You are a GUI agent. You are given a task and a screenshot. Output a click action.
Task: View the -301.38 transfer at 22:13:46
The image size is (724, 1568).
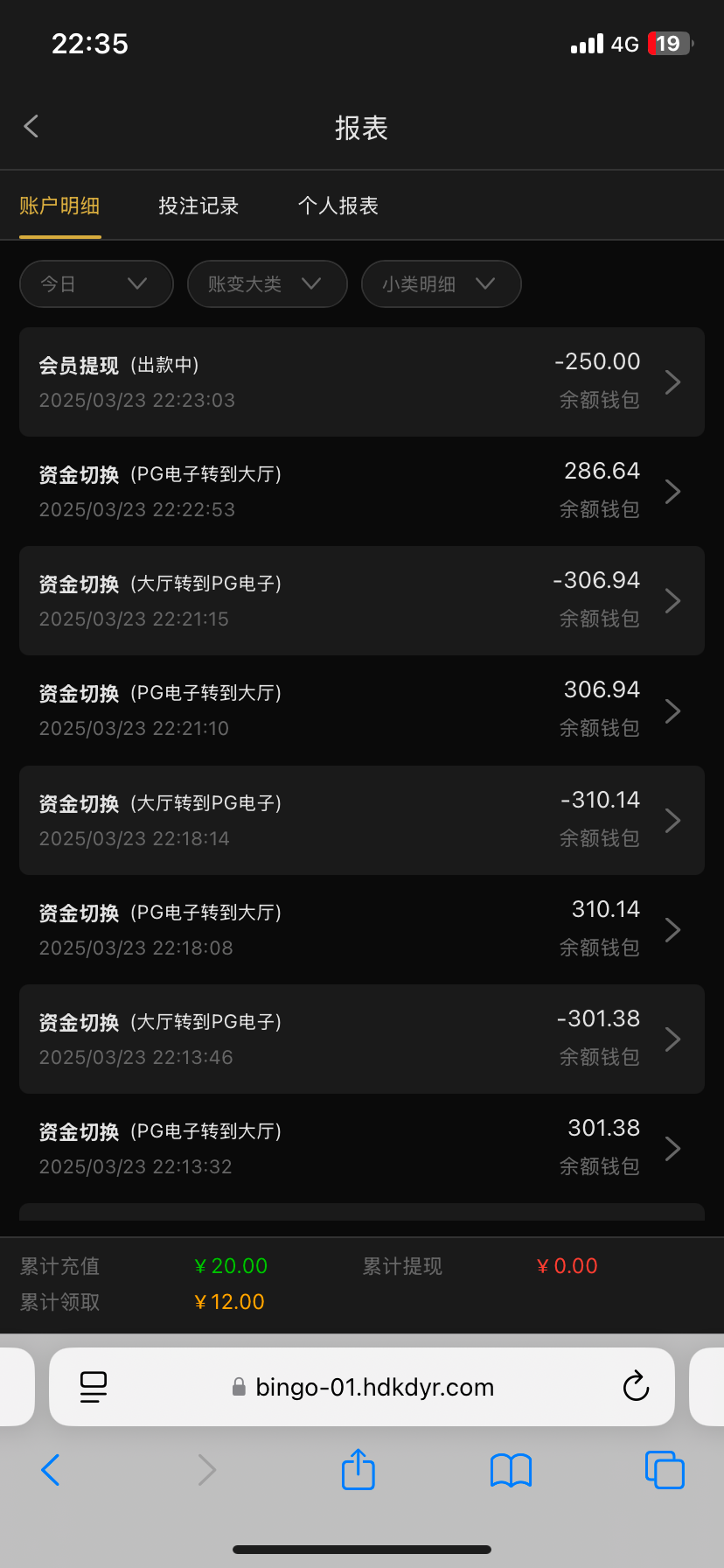[362, 1039]
